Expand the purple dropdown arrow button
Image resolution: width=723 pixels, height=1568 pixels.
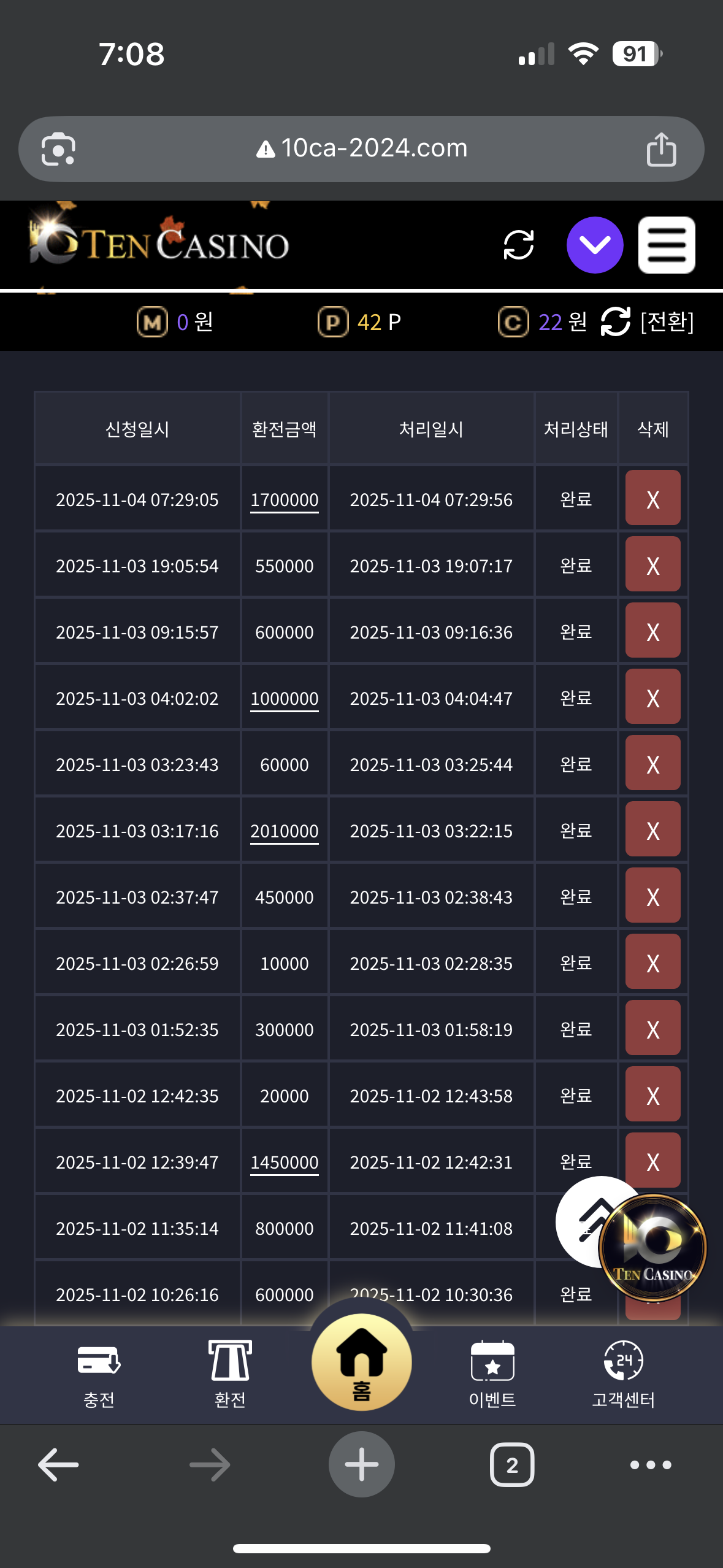594,245
